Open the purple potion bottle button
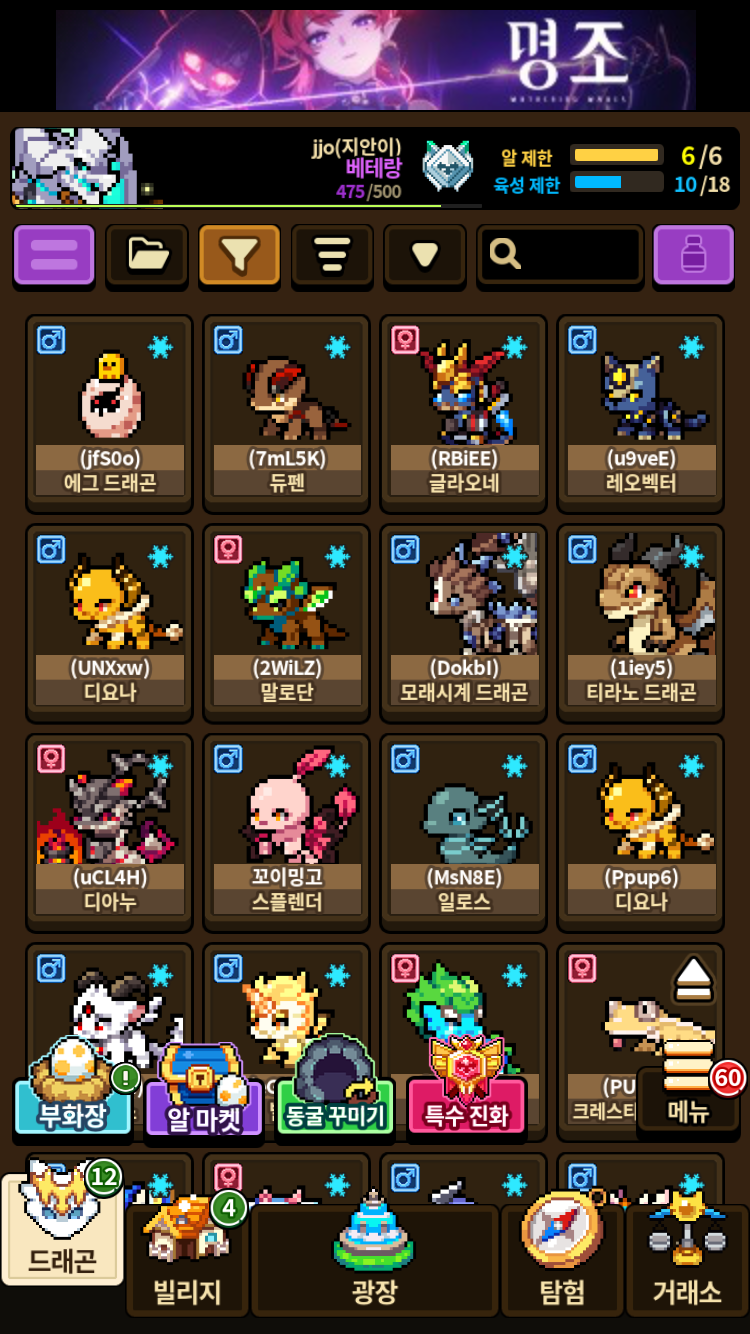This screenshot has width=750, height=1334. [693, 255]
